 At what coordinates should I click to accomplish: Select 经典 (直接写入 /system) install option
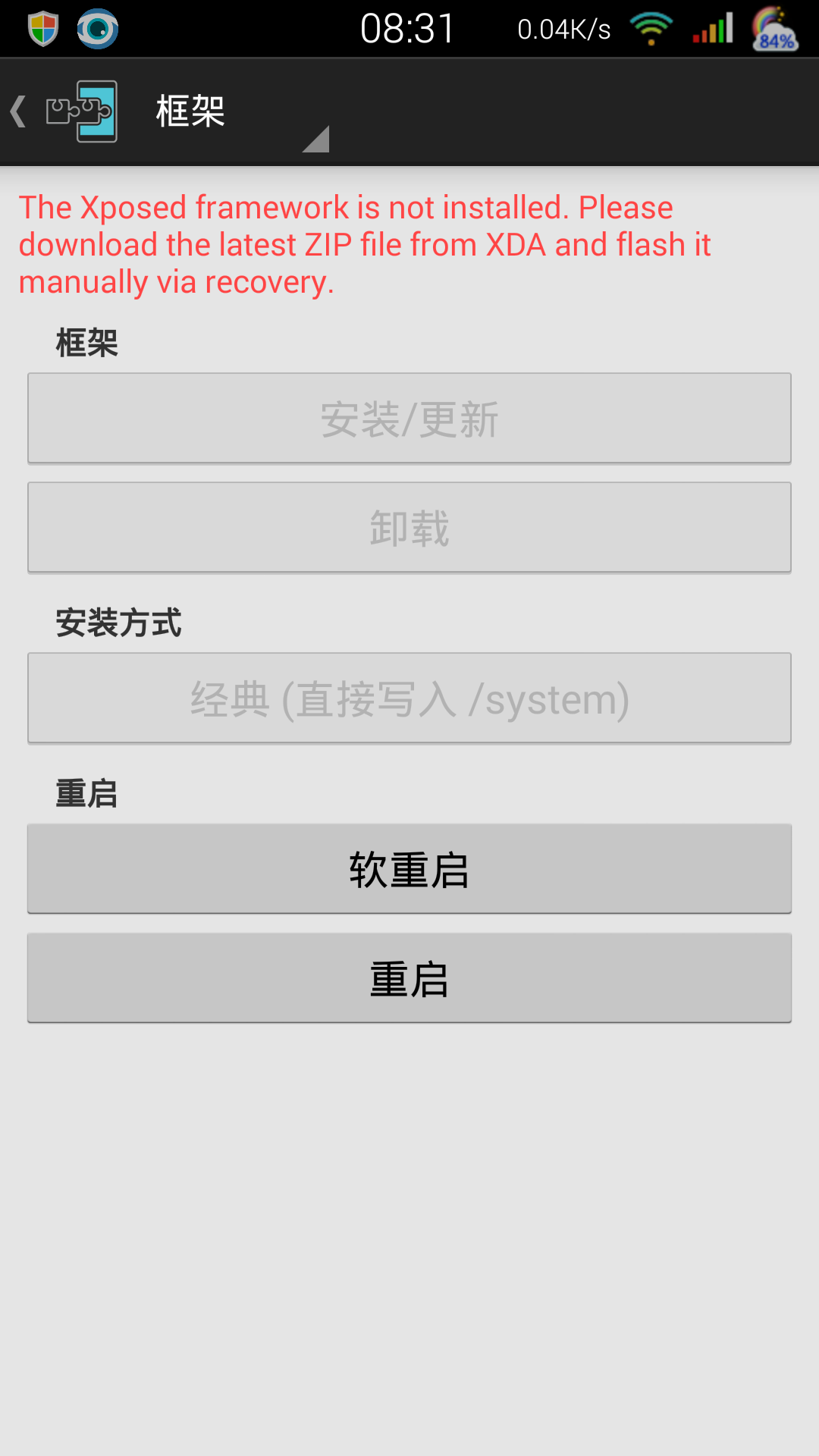pos(409,698)
